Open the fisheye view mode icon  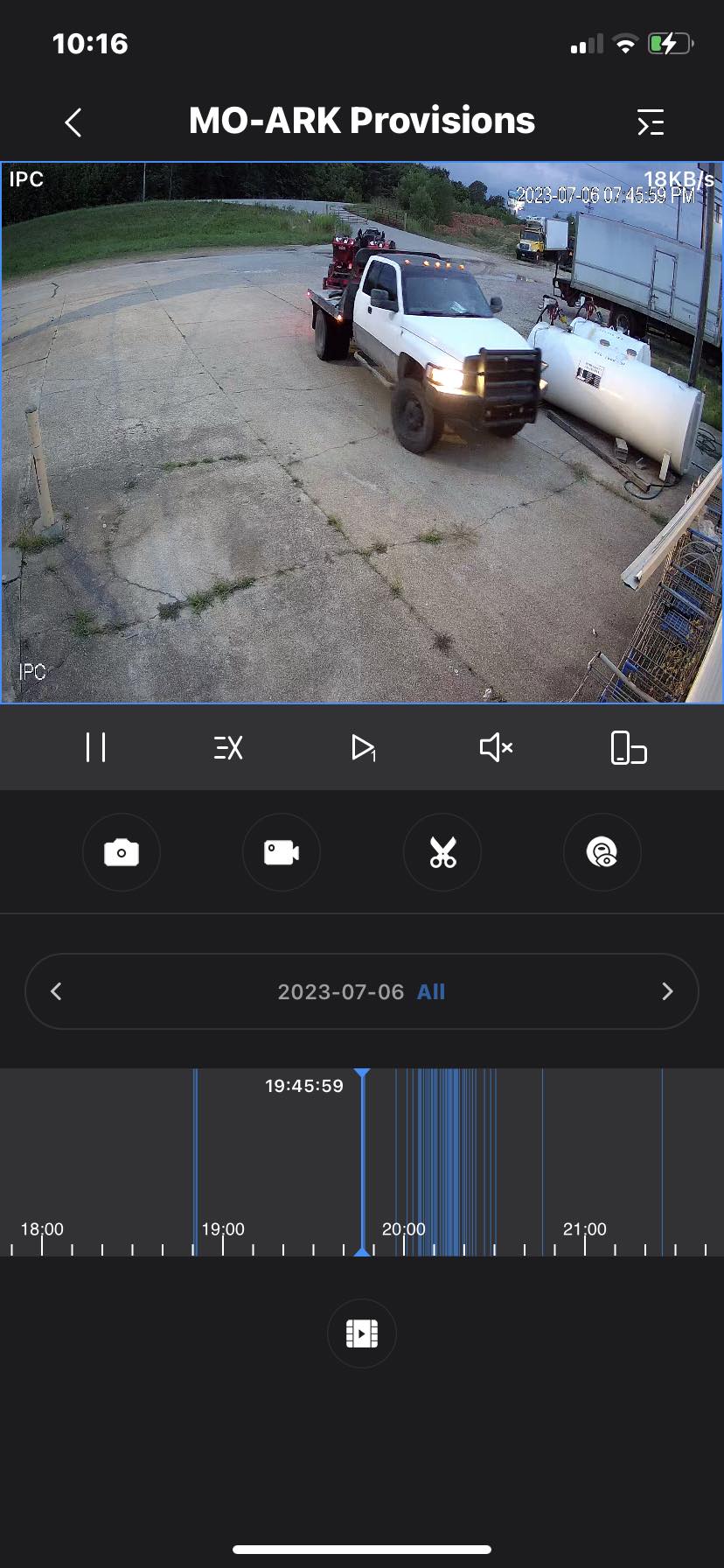[x=602, y=852]
